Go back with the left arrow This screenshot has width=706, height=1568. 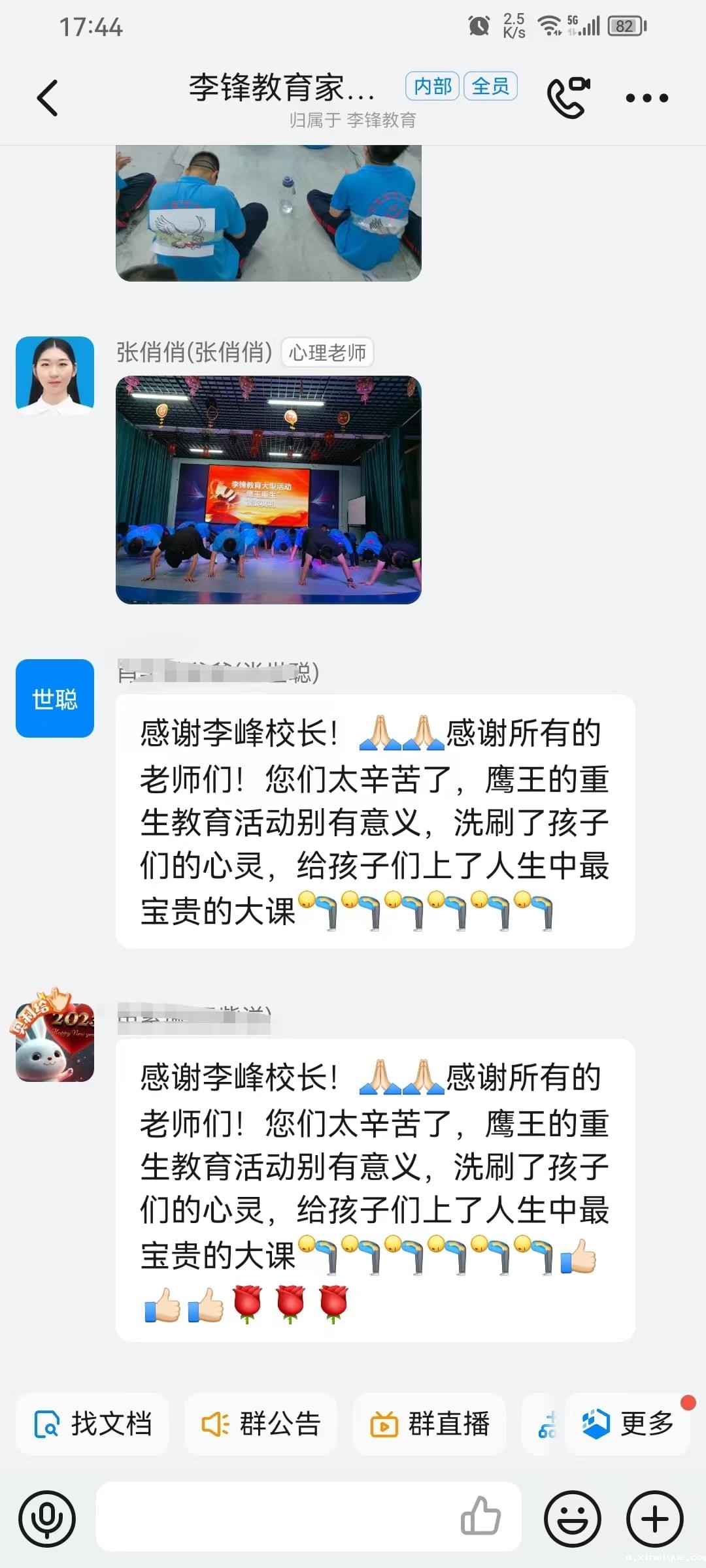[x=47, y=97]
